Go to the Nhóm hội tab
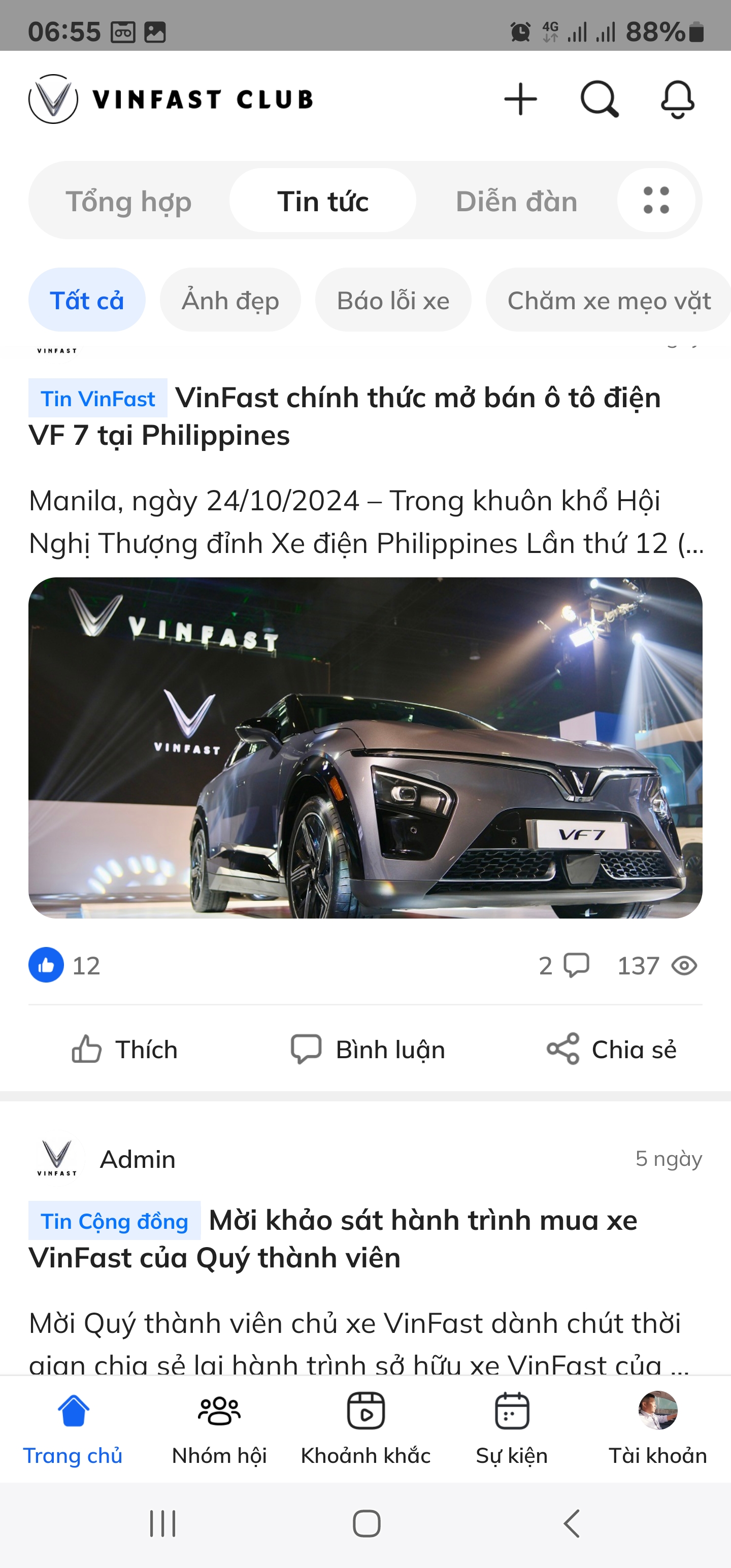The height and width of the screenshot is (1568, 731). point(219,1428)
